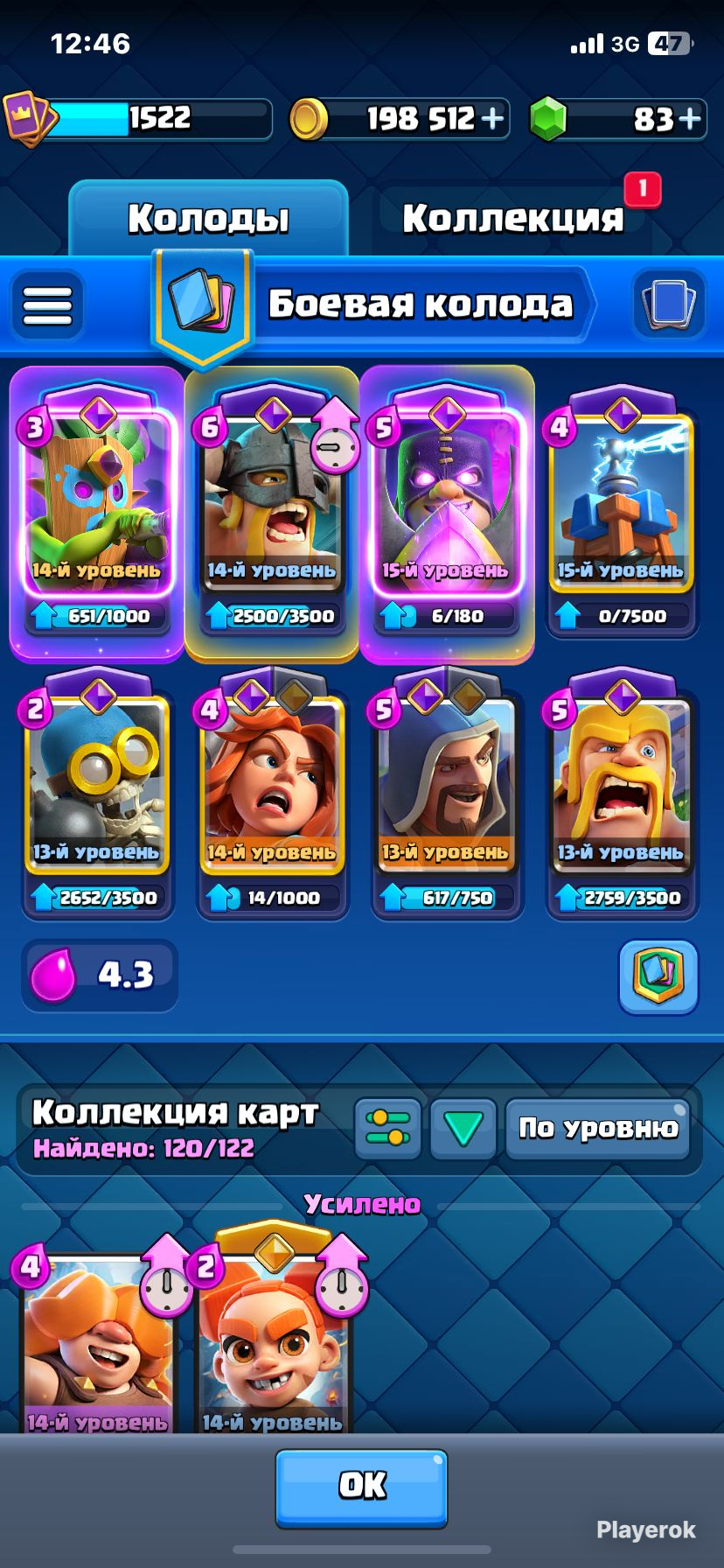Buy gems using the plus button
This screenshot has width=724, height=1568.
[690, 118]
